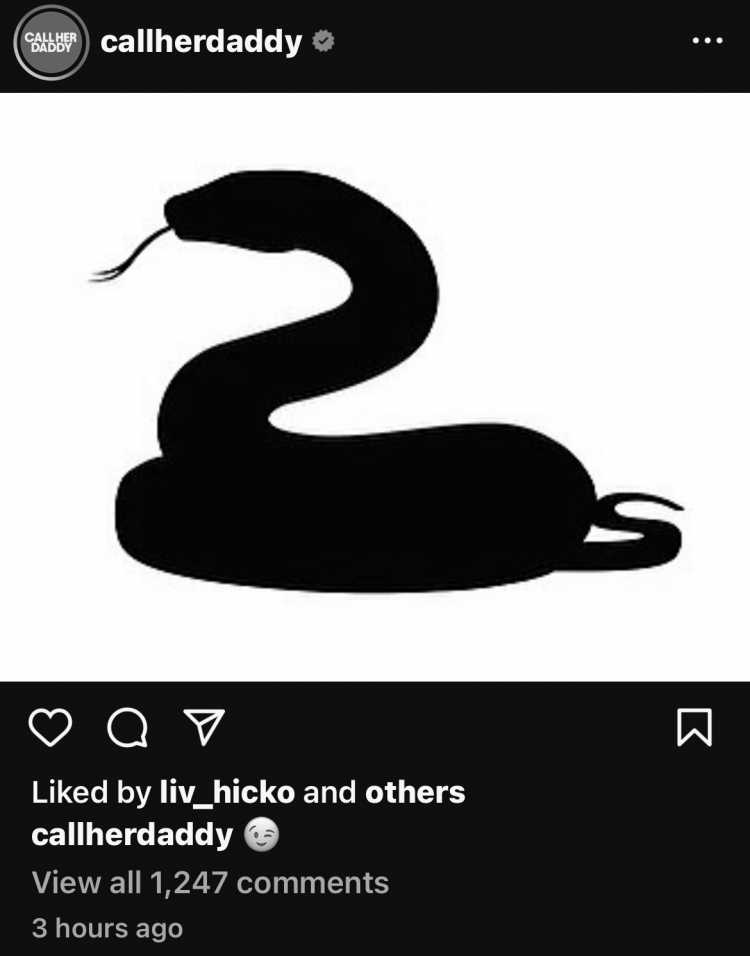The image size is (750, 956).
Task: Open the post options three-dot menu
Action: (x=706, y=41)
